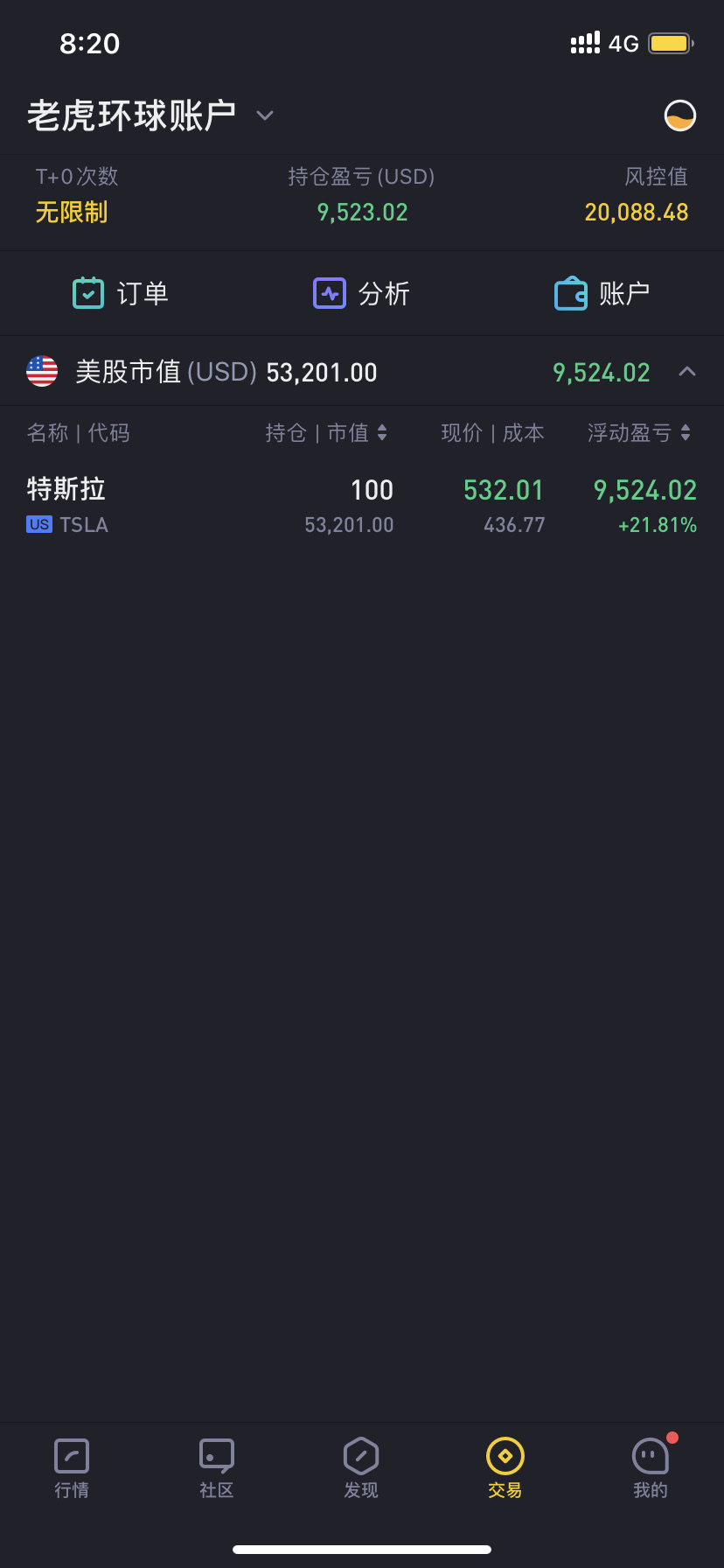Sort holdings by 持仓 | 市值

click(326, 433)
